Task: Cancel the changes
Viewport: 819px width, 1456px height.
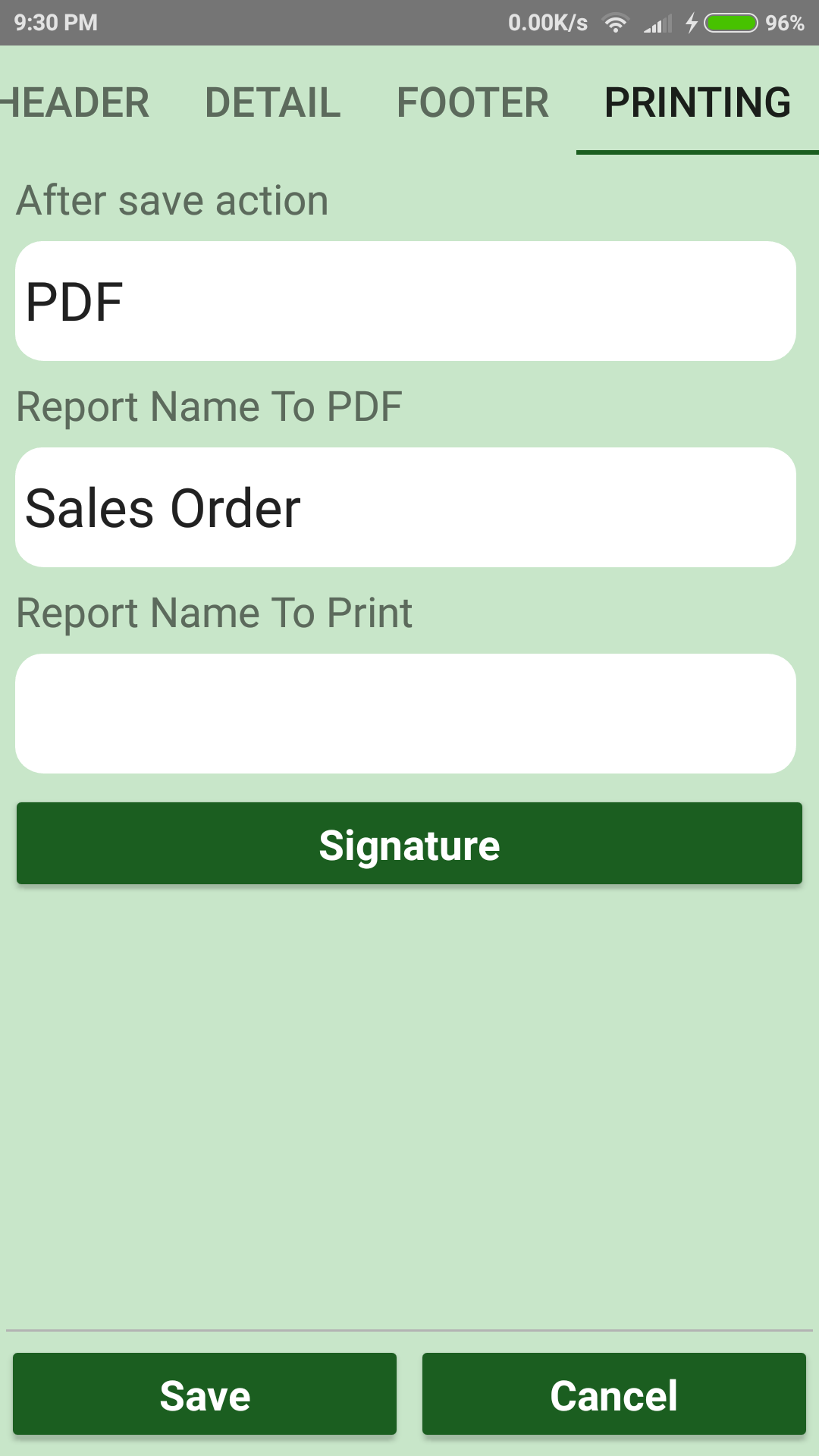Action: coord(614,1395)
